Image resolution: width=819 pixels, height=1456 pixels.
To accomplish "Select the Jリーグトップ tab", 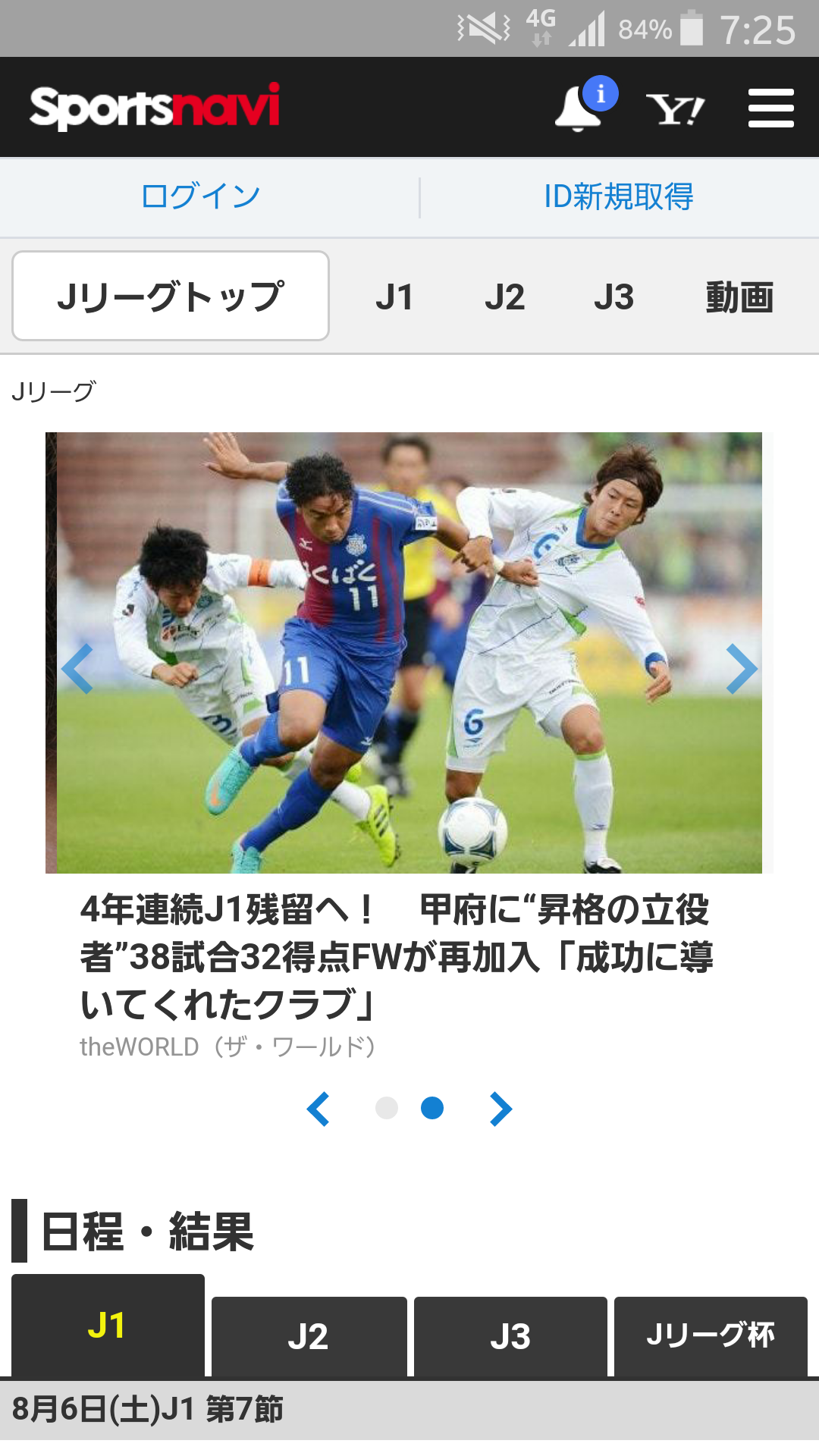I will coord(171,296).
